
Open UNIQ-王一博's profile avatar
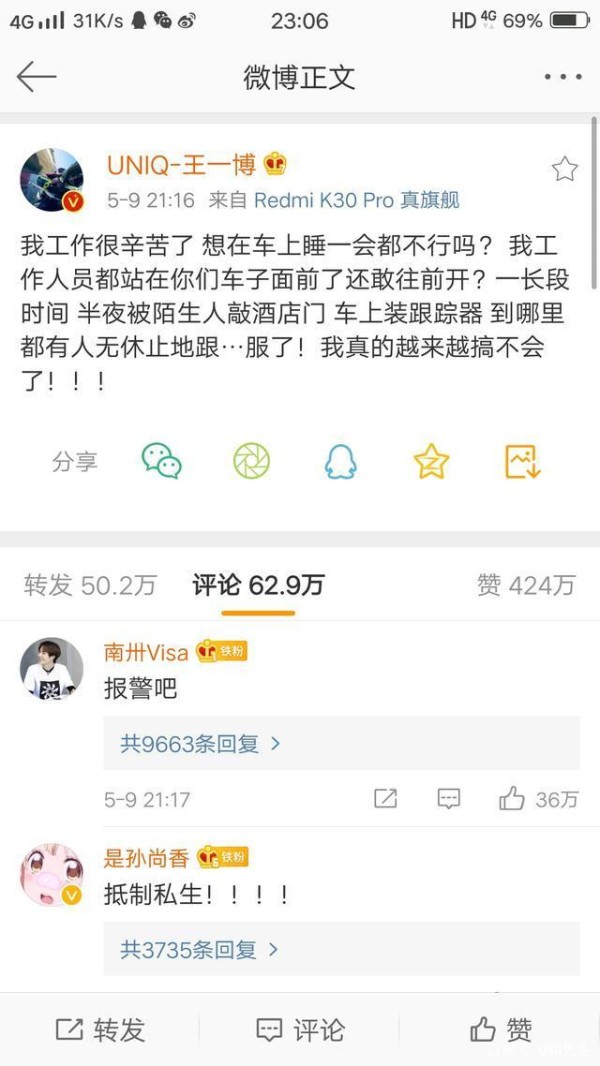tap(52, 180)
